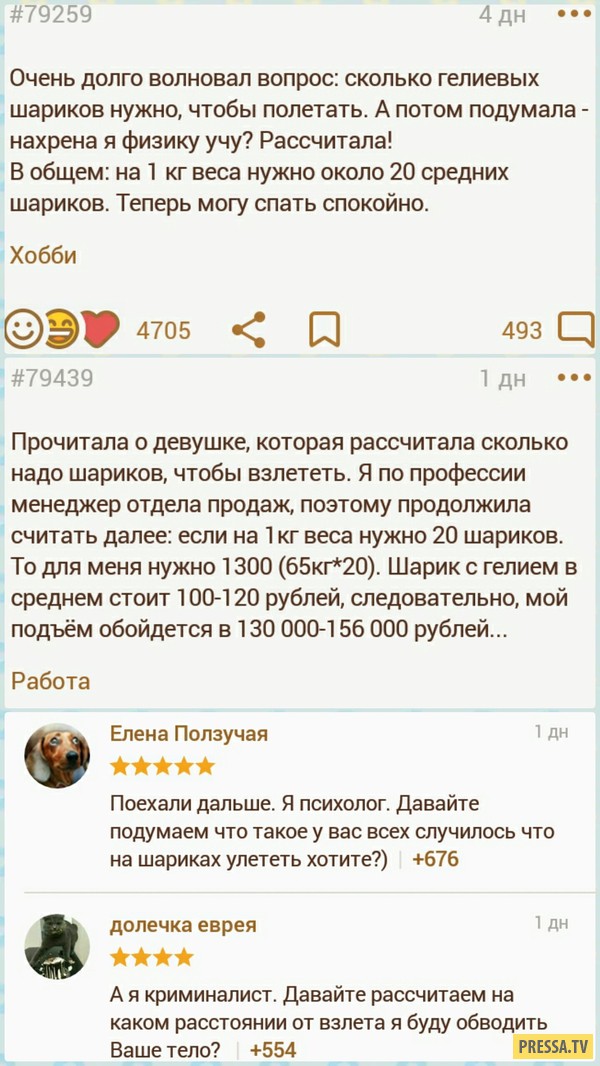View Елена Ползучая's profile picture

pos(57,755)
